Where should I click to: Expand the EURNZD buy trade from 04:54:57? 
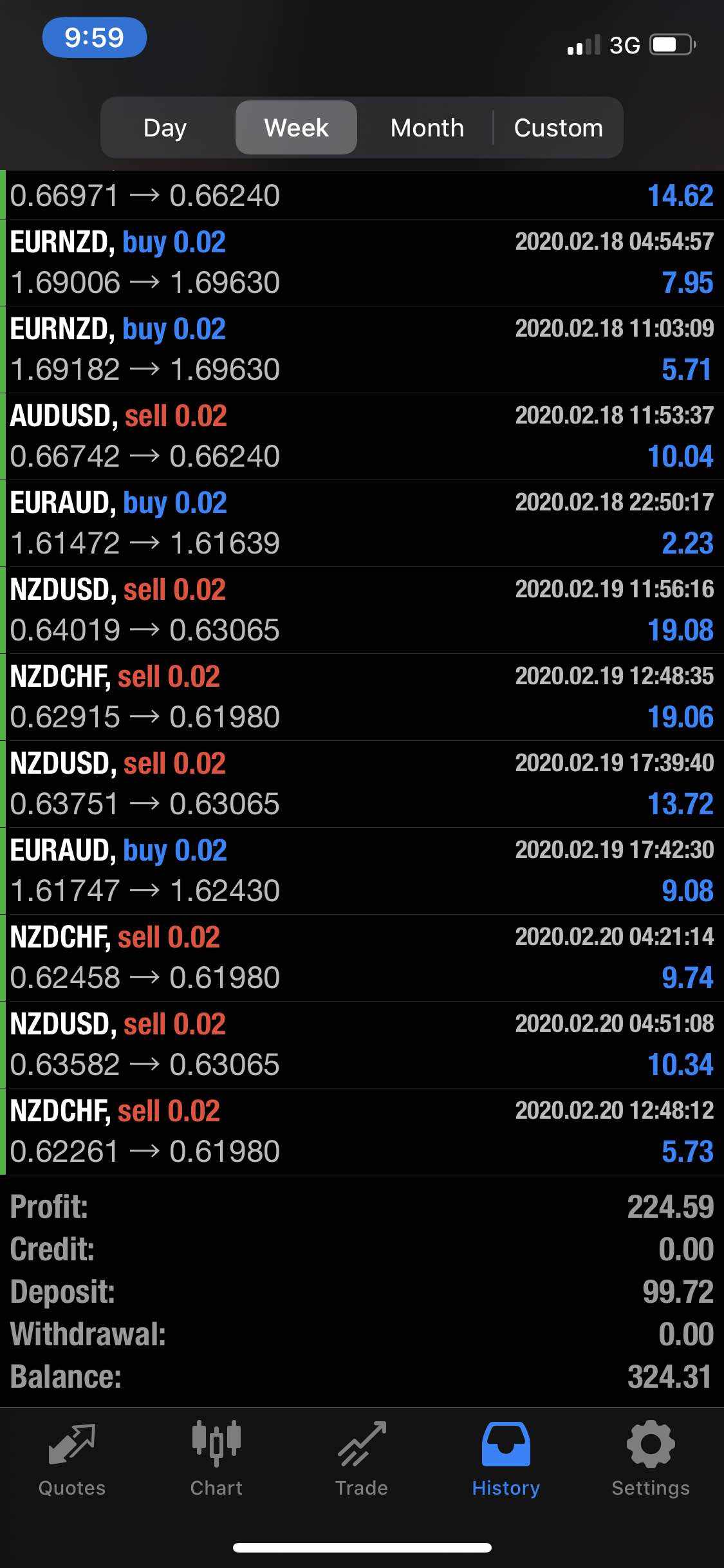tap(362, 263)
